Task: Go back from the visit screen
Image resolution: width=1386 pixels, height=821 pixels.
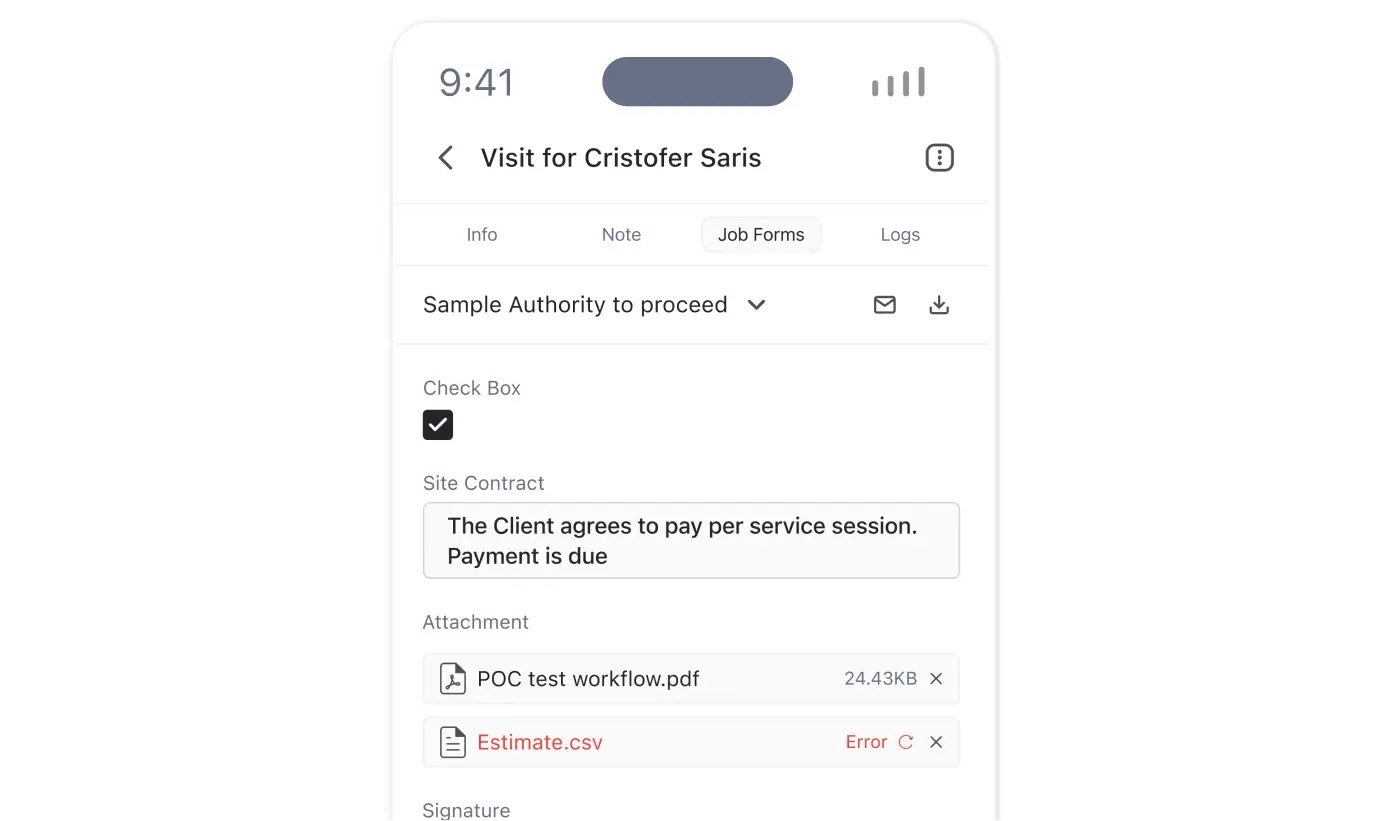Action: click(x=446, y=158)
